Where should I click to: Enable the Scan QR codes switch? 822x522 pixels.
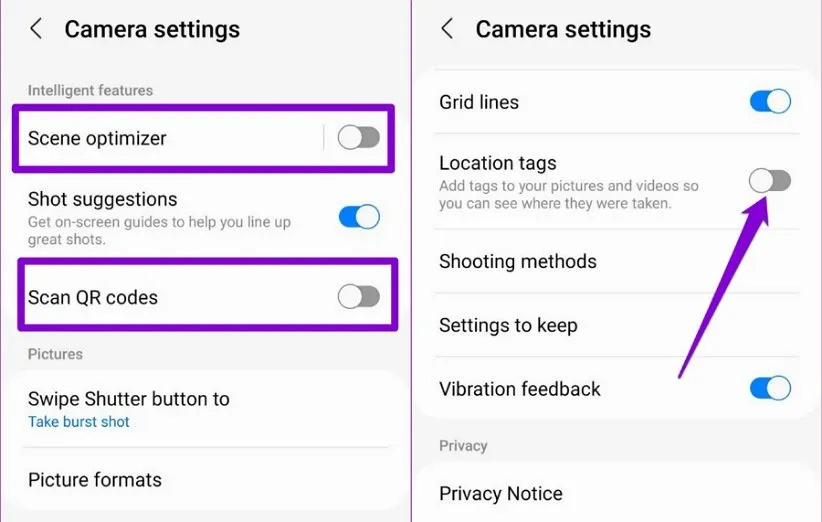click(358, 296)
